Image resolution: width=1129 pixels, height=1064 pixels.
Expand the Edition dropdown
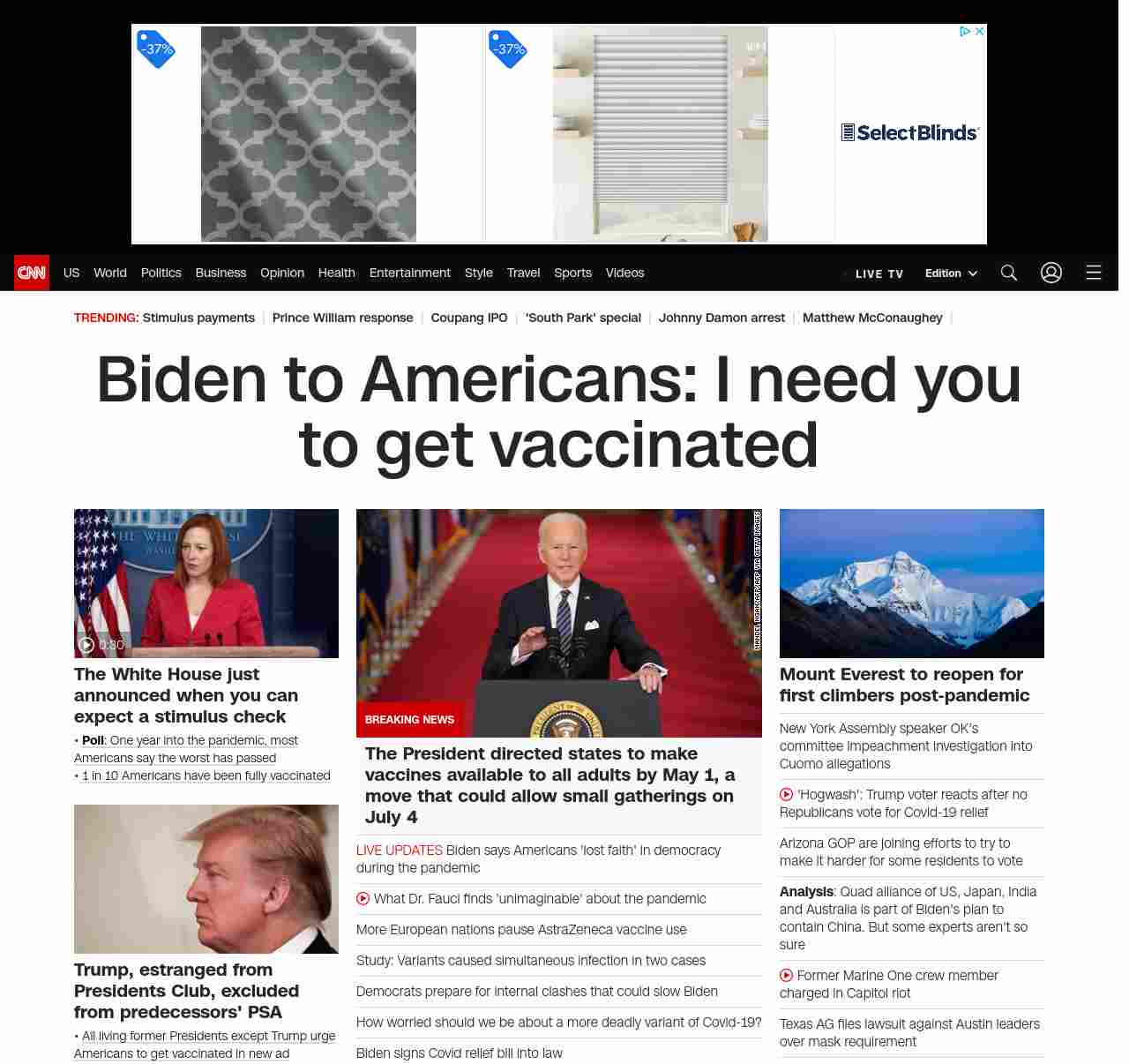951,273
